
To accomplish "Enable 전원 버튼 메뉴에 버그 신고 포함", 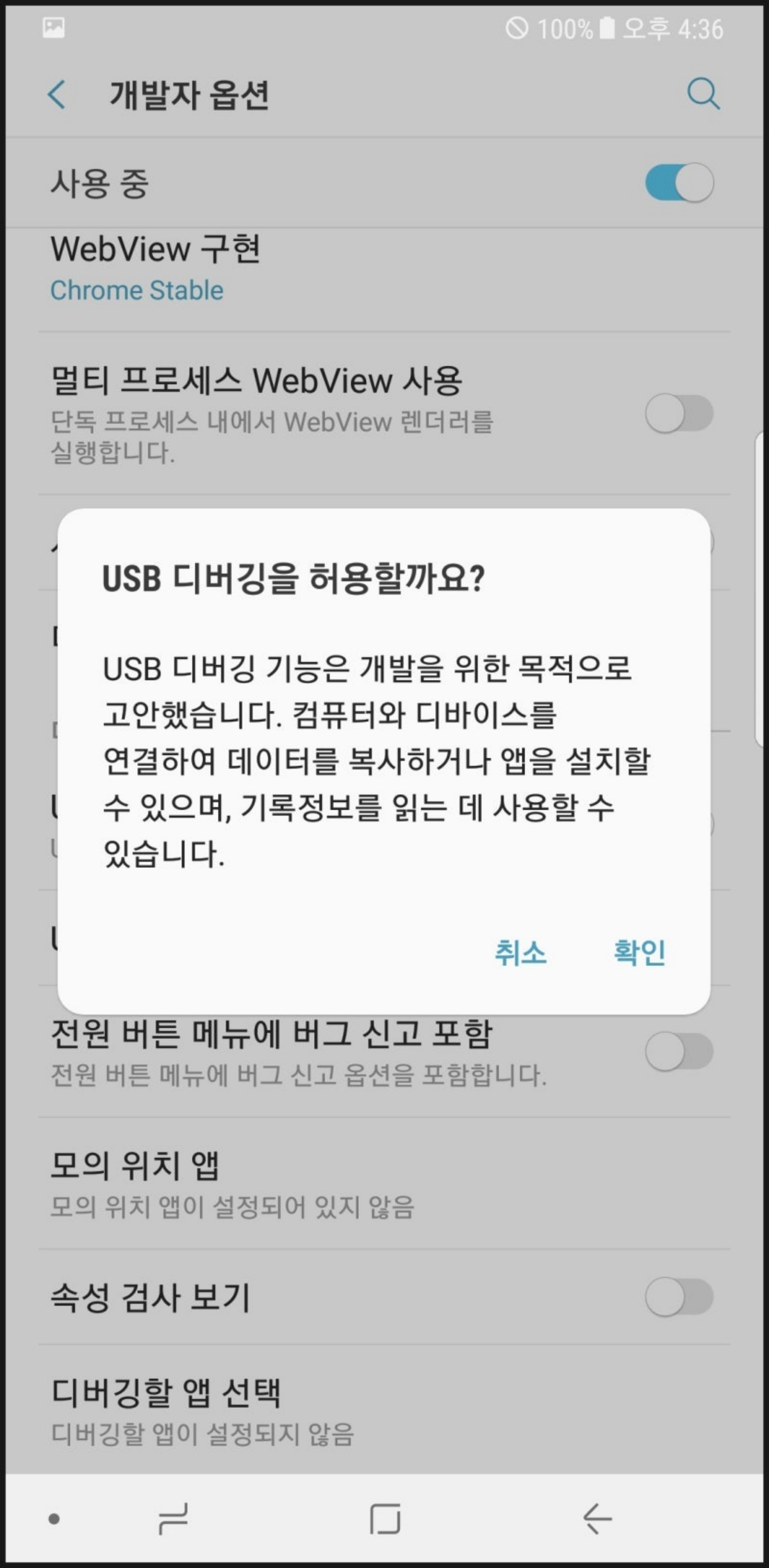I will [x=679, y=1051].
